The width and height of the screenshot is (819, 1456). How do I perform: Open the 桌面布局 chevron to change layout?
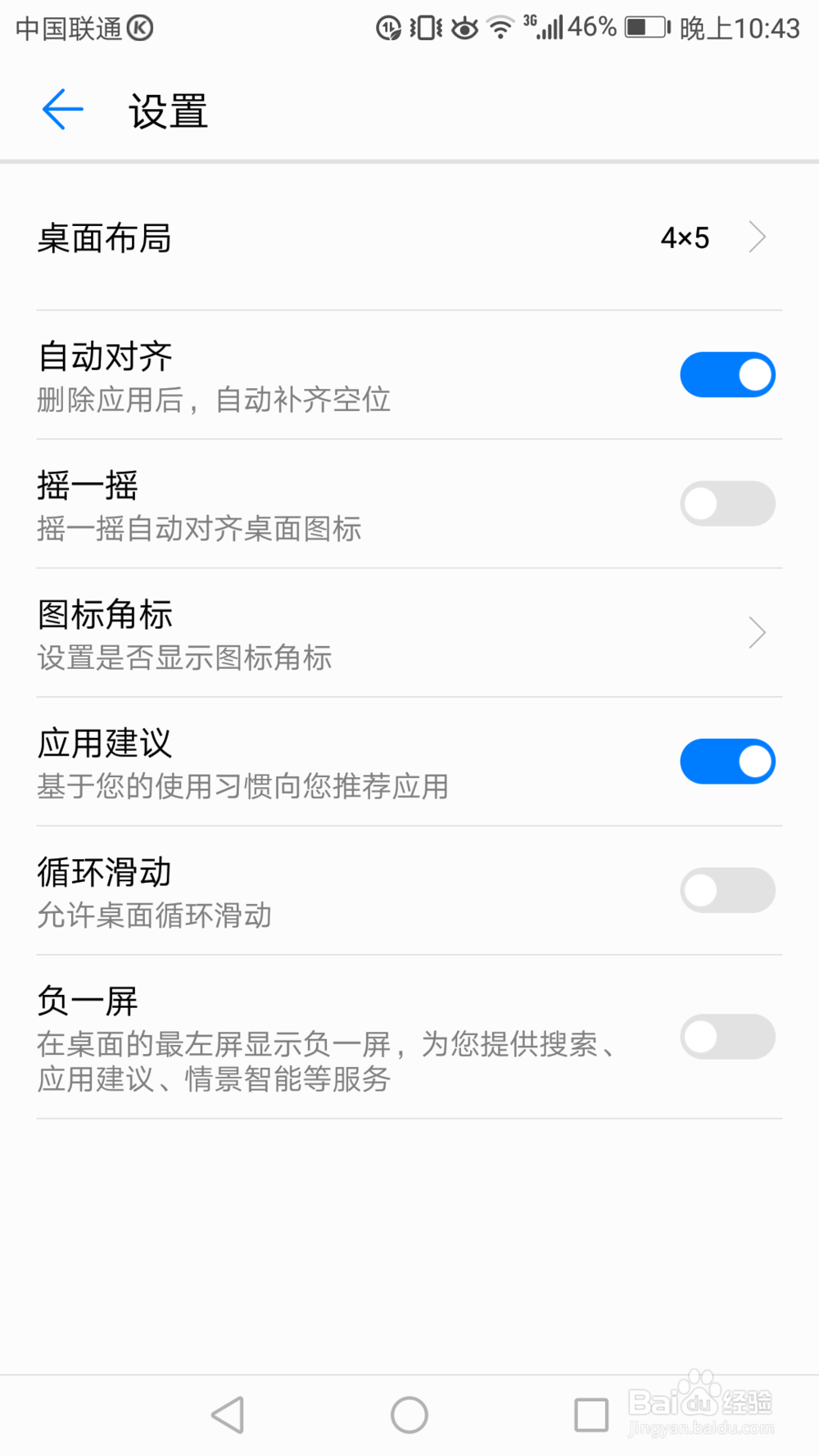[x=757, y=237]
